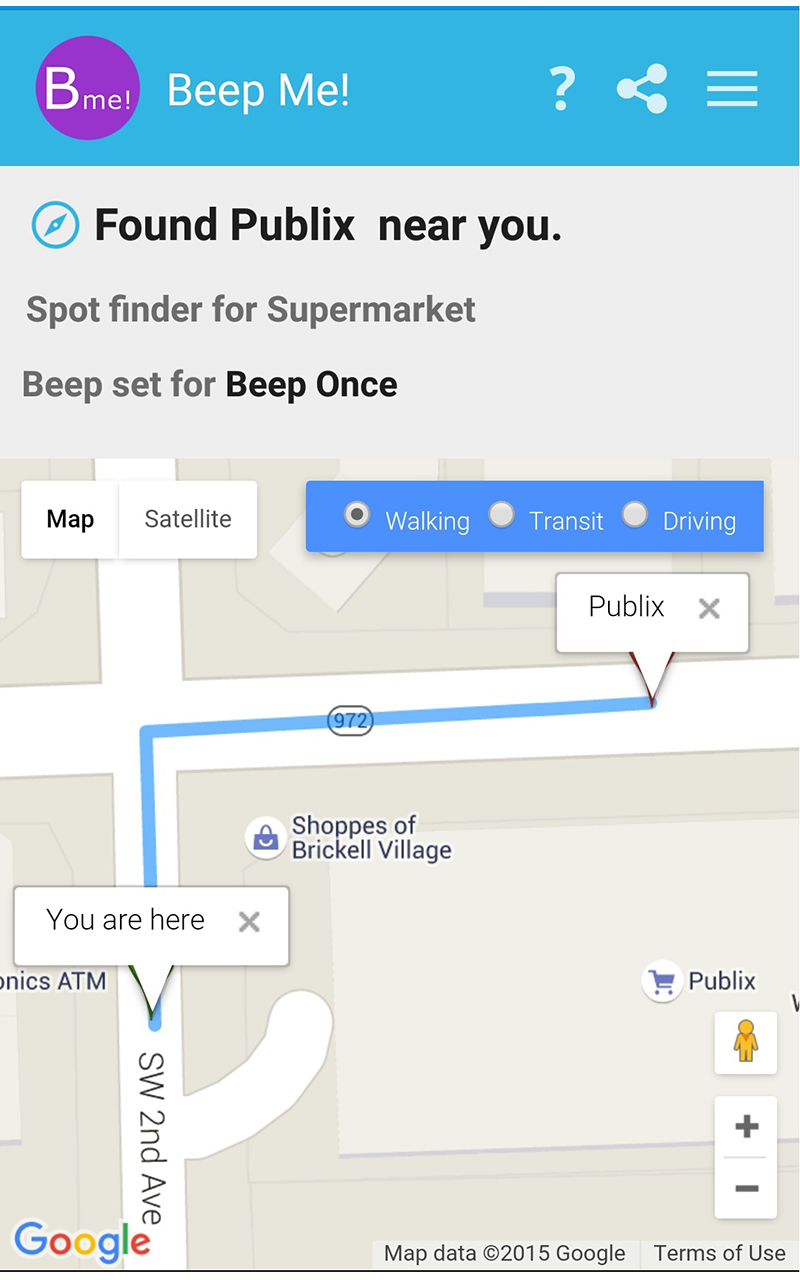Zoom in with the plus control
This screenshot has height=1280, width=800.
tap(745, 1125)
